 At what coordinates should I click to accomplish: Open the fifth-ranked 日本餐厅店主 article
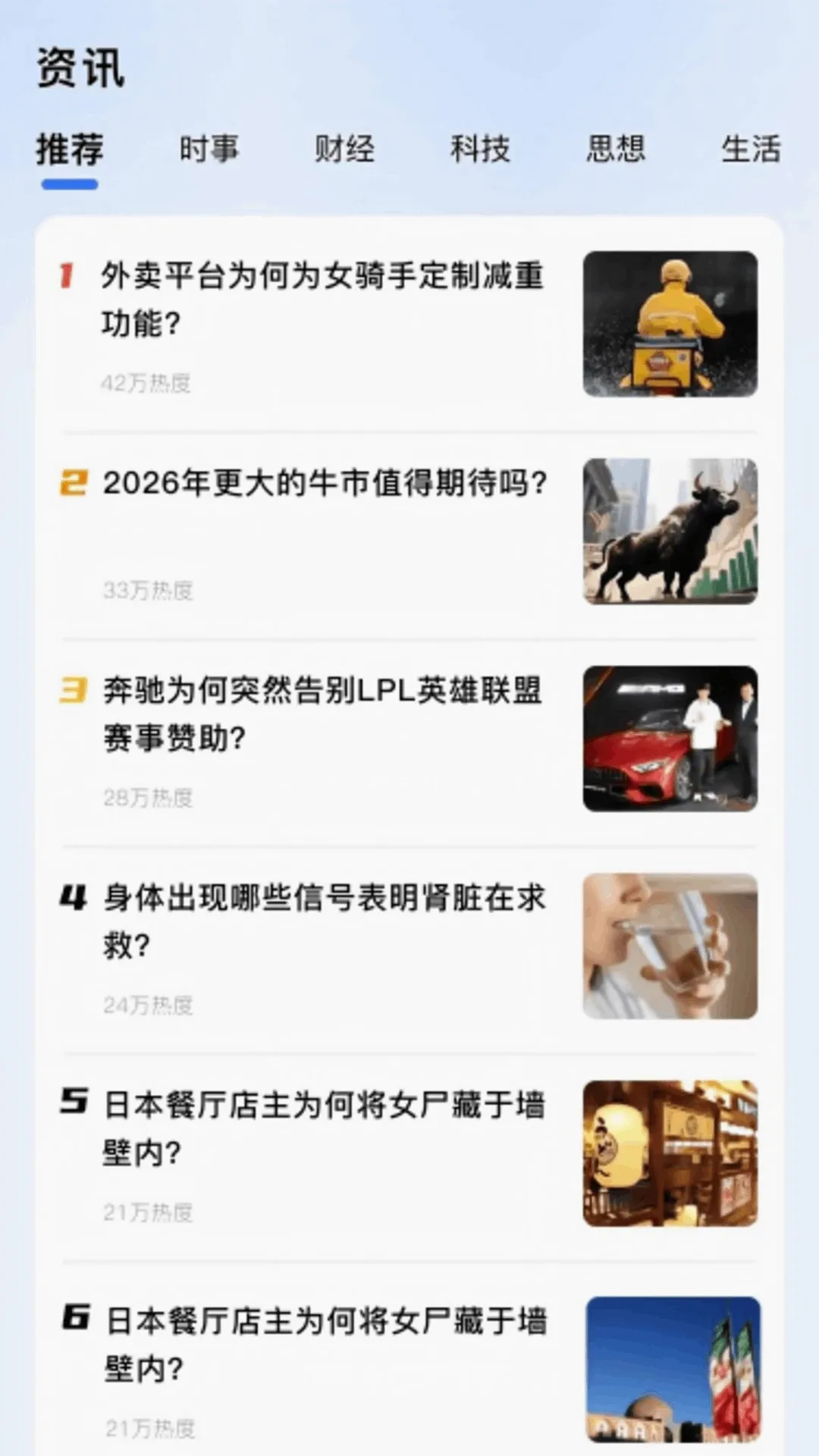pos(409,1153)
